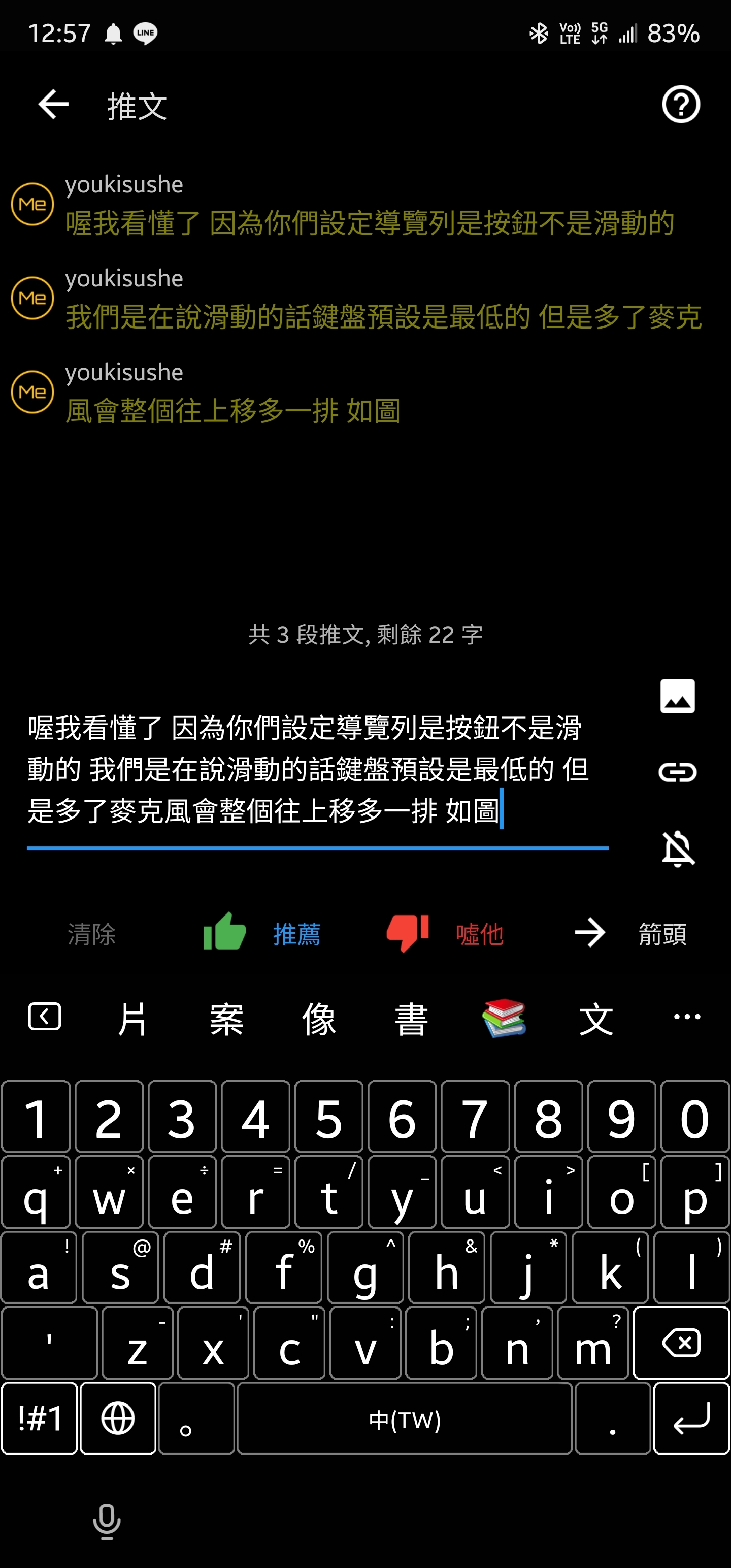
Task: Add a link to the comment
Action: [x=677, y=772]
